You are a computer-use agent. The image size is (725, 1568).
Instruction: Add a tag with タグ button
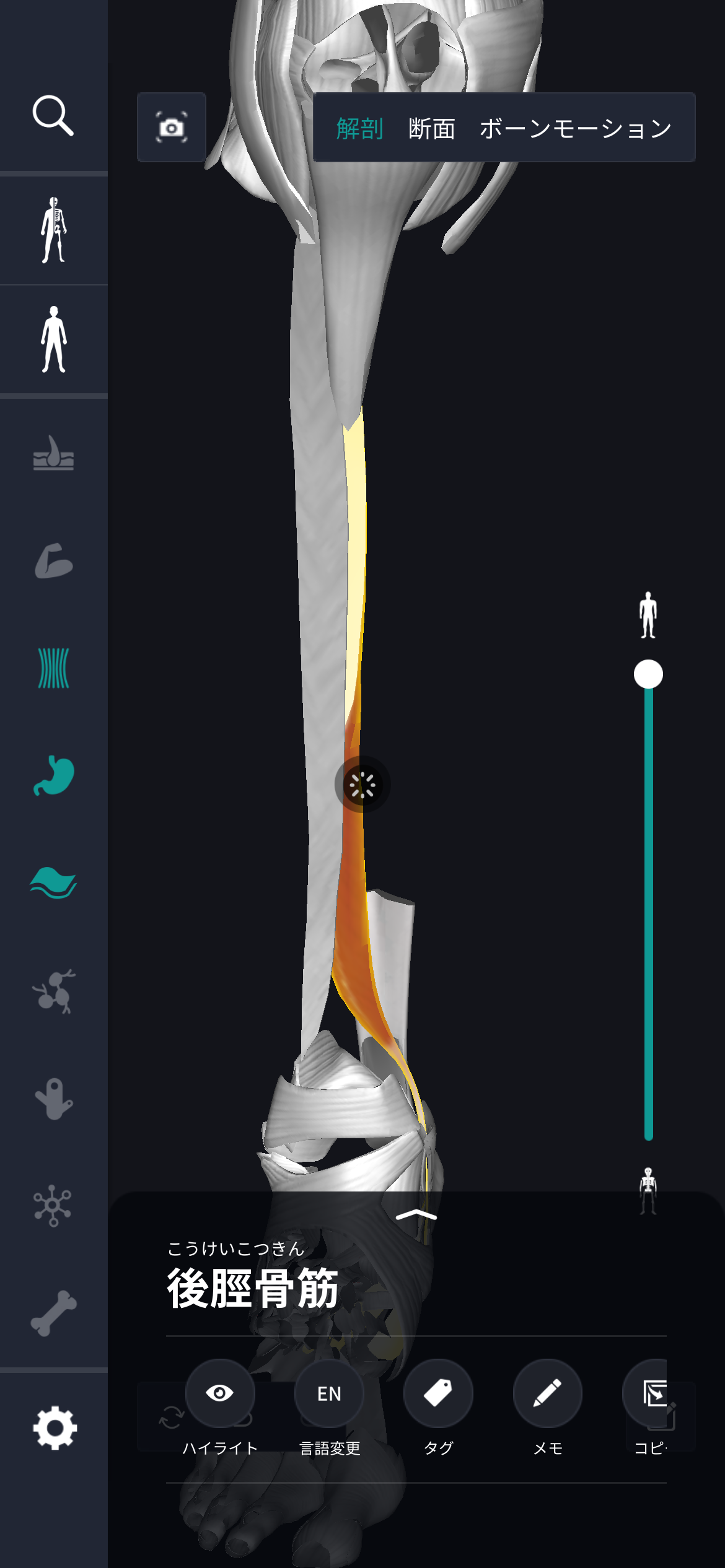coord(438,1393)
